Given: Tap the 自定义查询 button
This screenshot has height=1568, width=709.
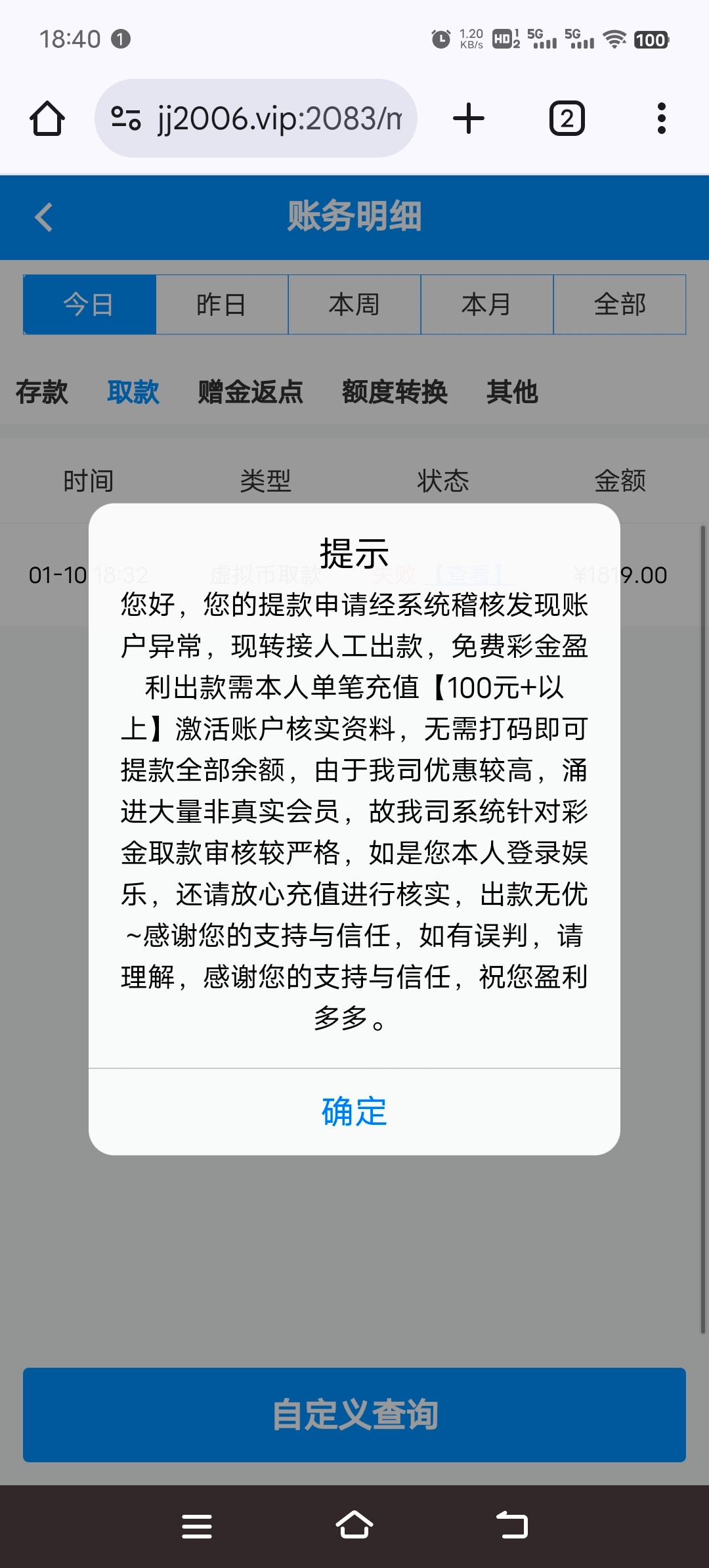Looking at the screenshot, I should [354, 1415].
